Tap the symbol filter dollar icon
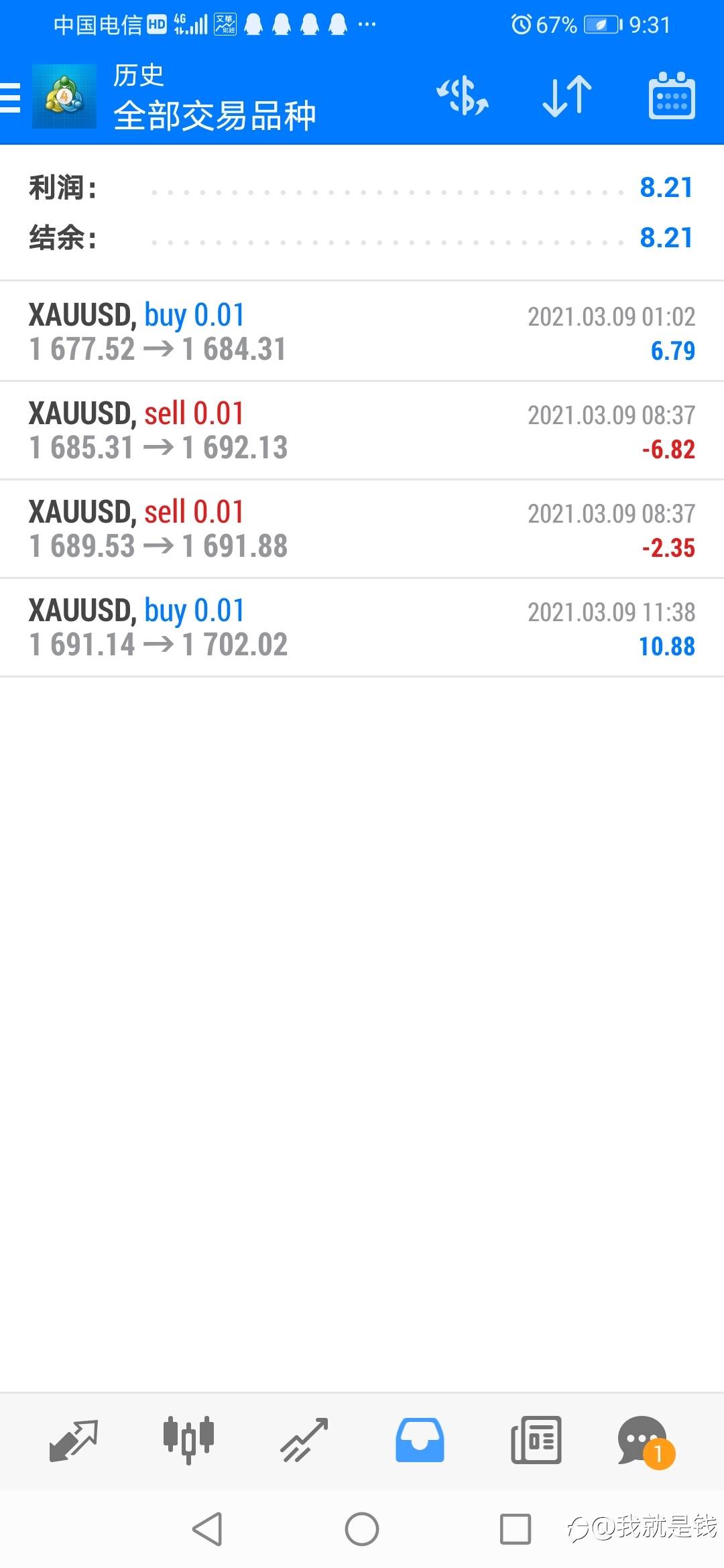The width and height of the screenshot is (724, 1568). (463, 96)
